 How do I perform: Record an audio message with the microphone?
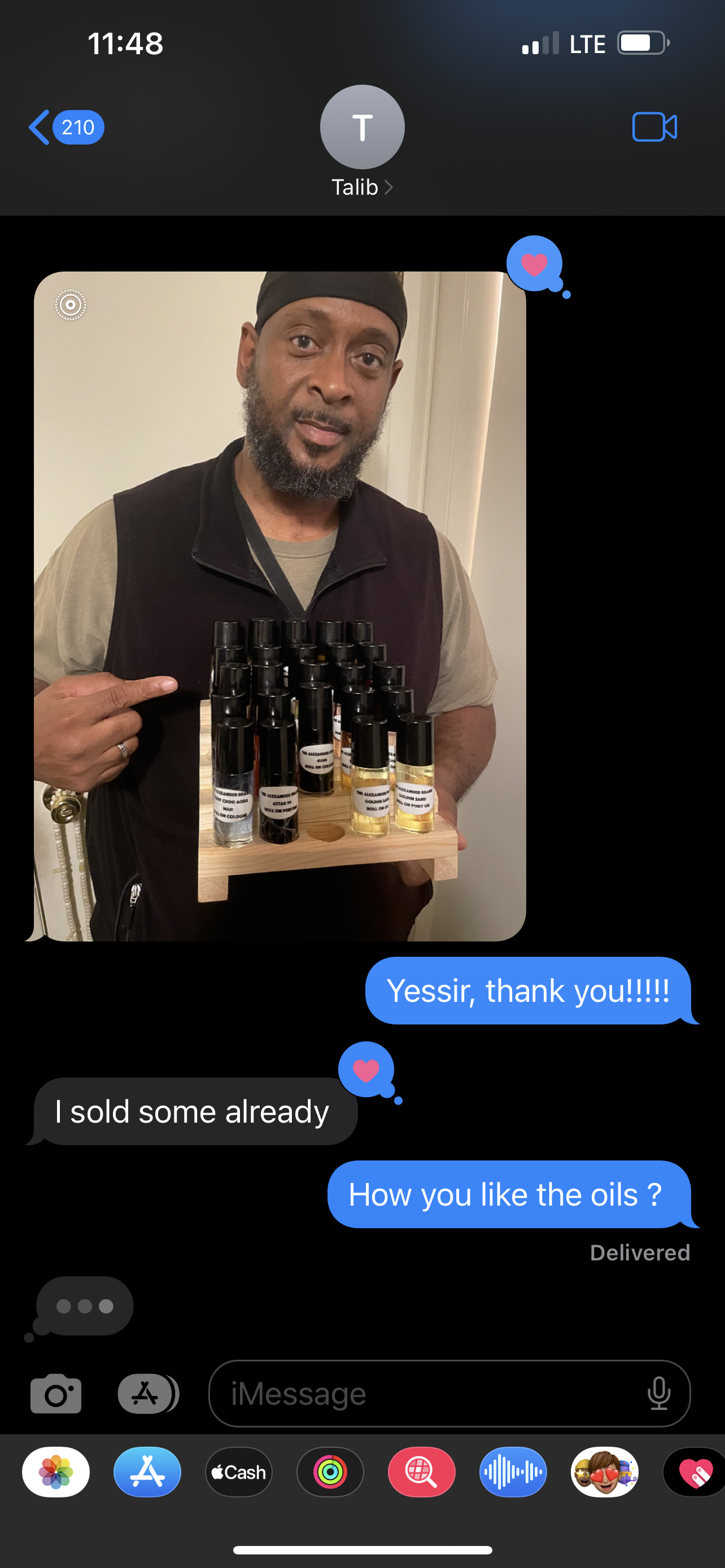click(658, 1393)
